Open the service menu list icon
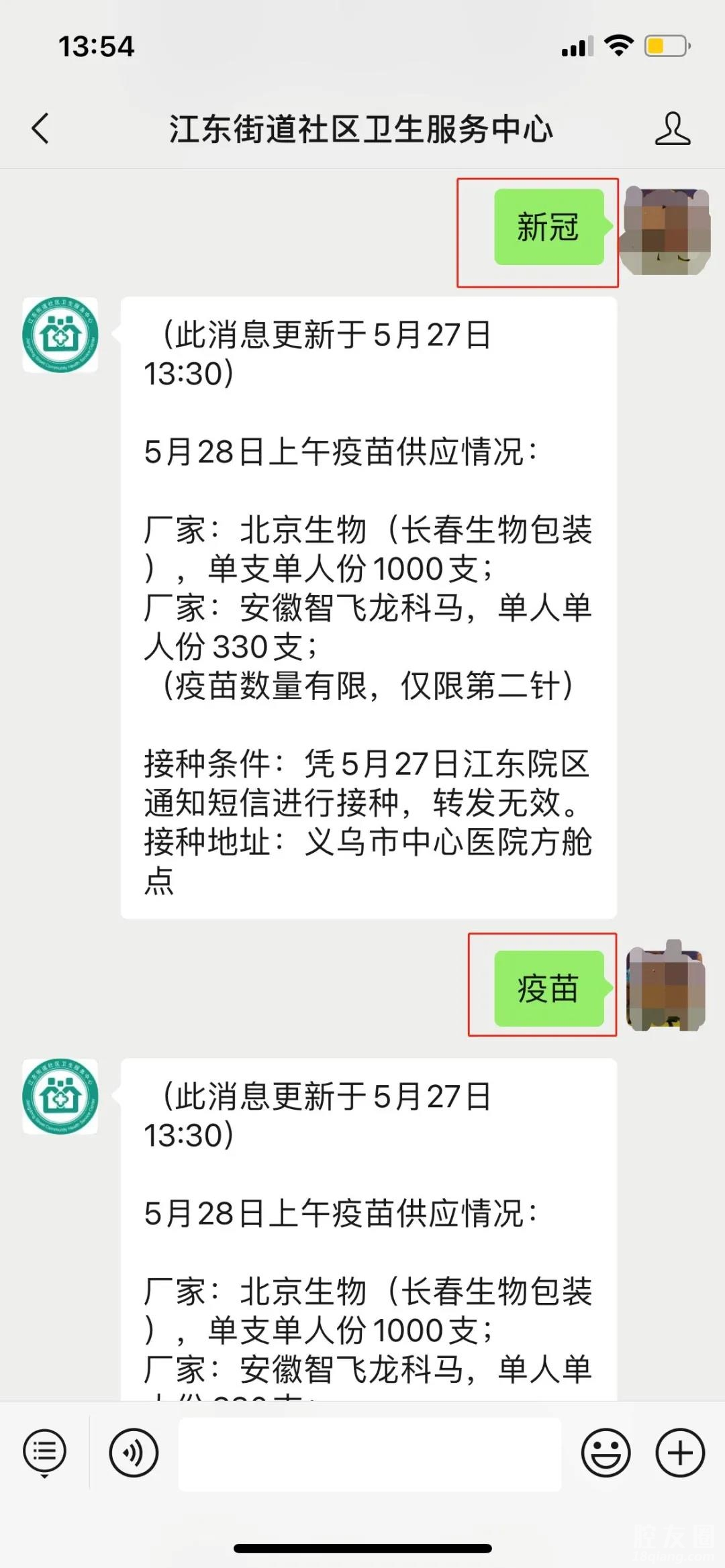 click(x=44, y=1453)
